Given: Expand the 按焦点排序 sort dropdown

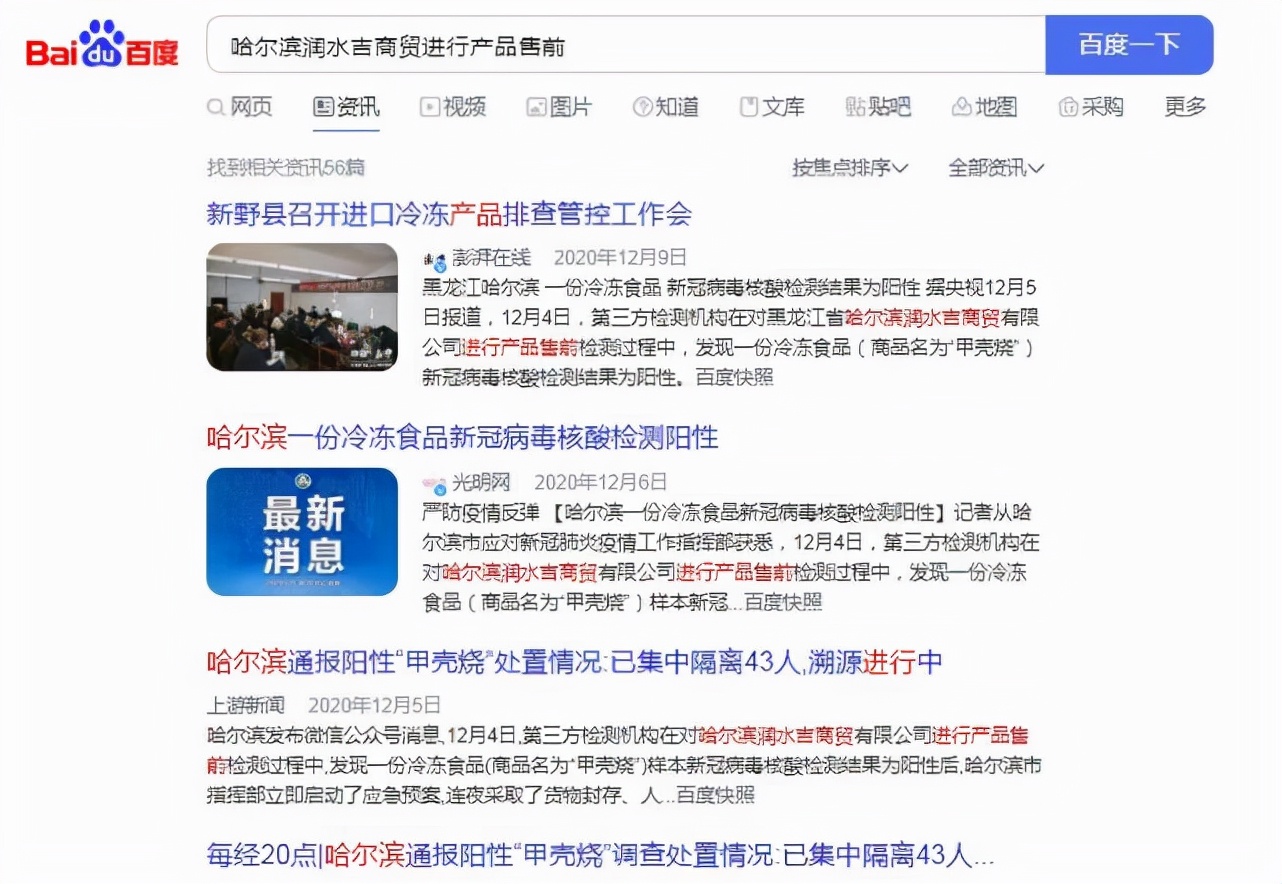Looking at the screenshot, I should [850, 168].
